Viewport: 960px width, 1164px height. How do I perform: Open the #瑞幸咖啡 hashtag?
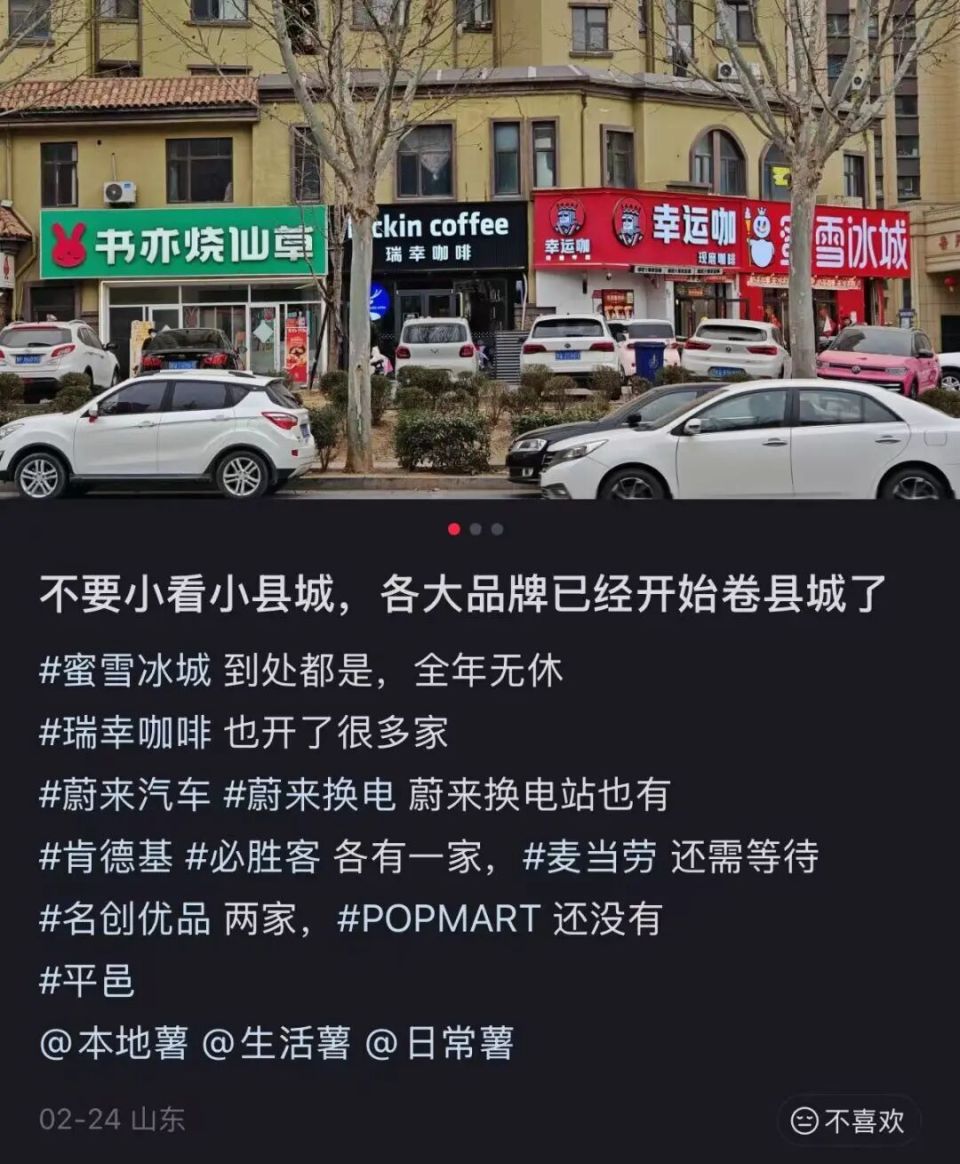click(125, 732)
